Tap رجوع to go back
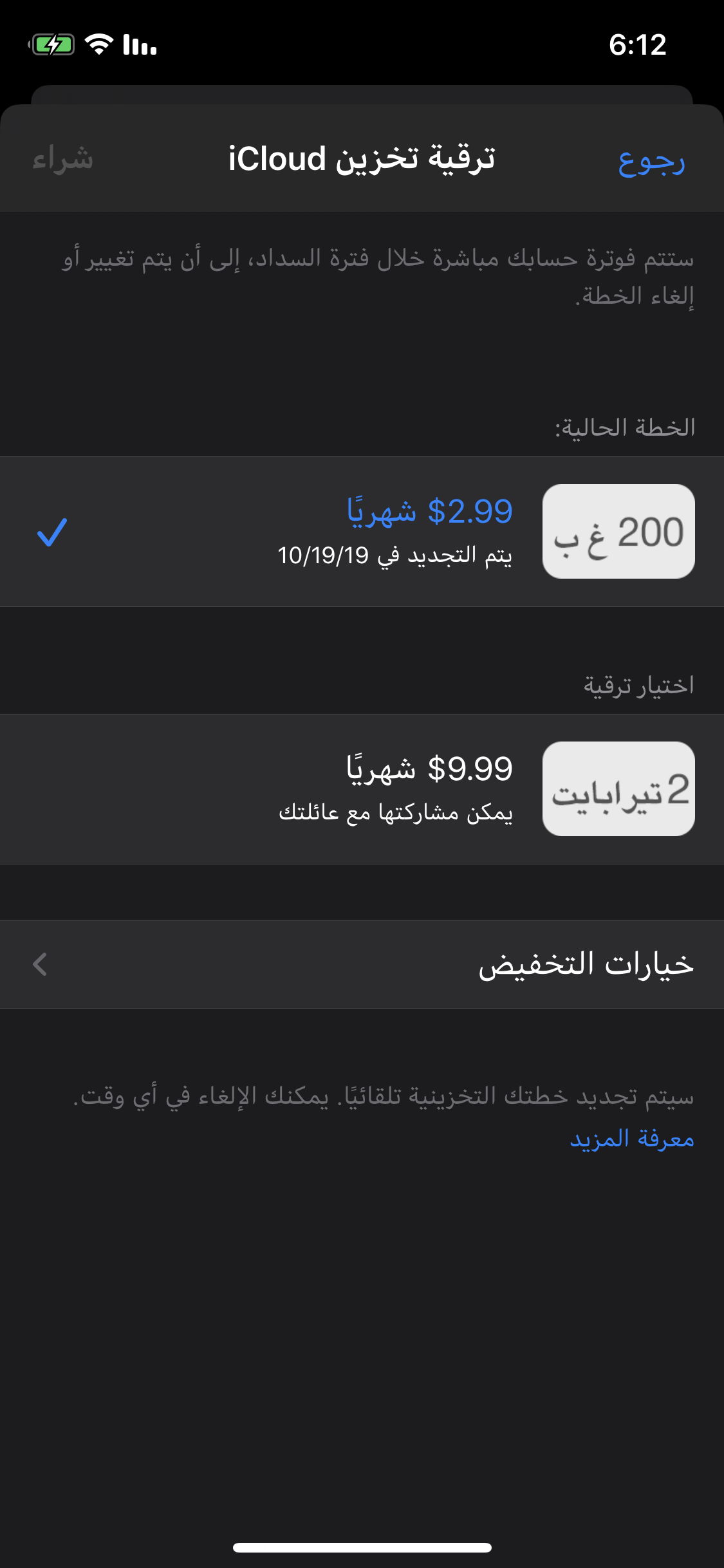Image resolution: width=724 pixels, height=1568 pixels. point(651,160)
